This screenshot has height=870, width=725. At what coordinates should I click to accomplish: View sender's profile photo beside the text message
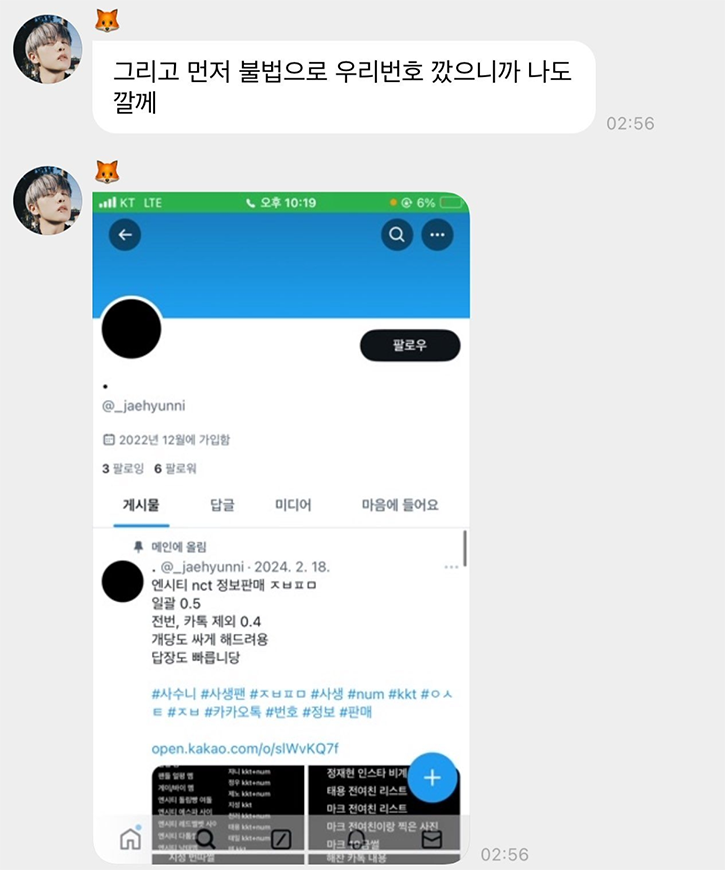coord(47,49)
